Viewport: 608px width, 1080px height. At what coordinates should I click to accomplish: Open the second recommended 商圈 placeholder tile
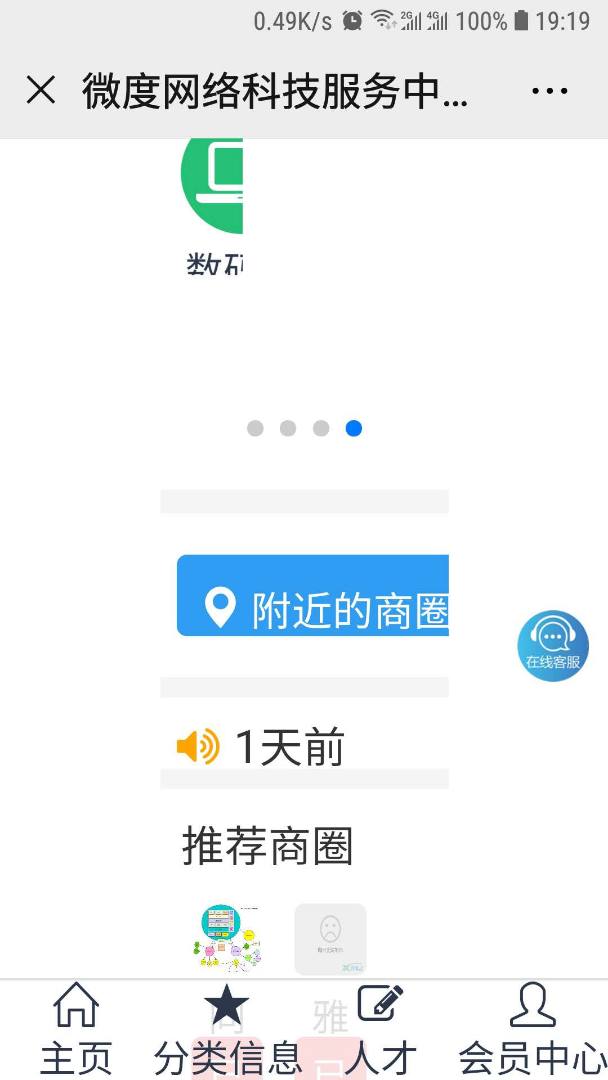point(330,938)
